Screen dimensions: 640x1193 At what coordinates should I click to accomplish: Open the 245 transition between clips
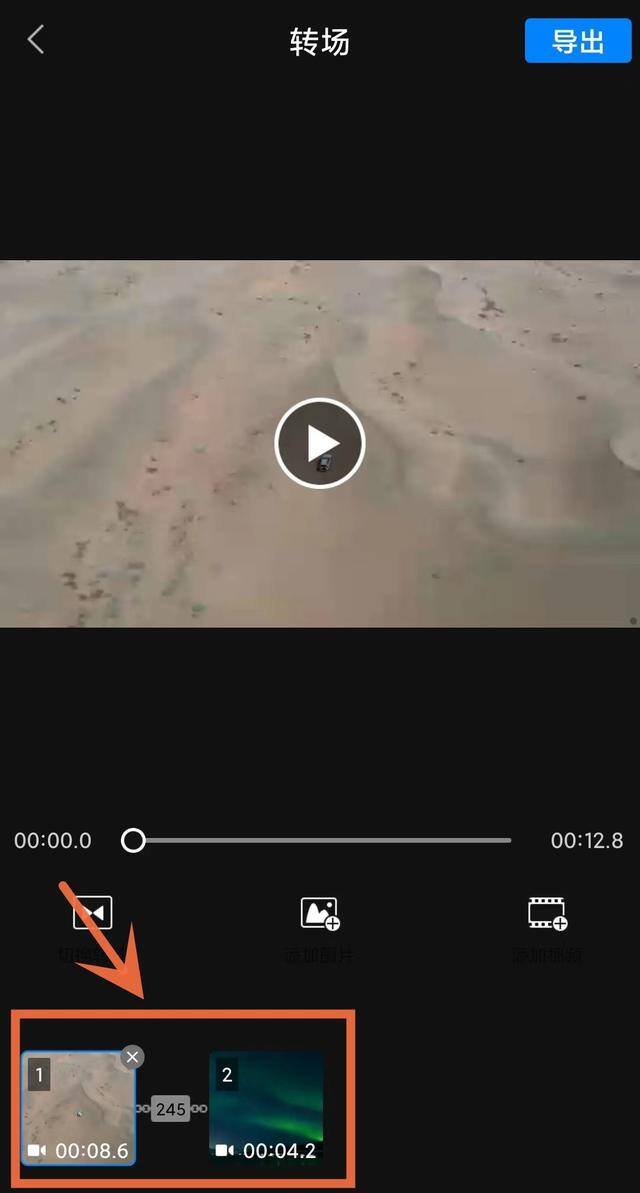(171, 1108)
